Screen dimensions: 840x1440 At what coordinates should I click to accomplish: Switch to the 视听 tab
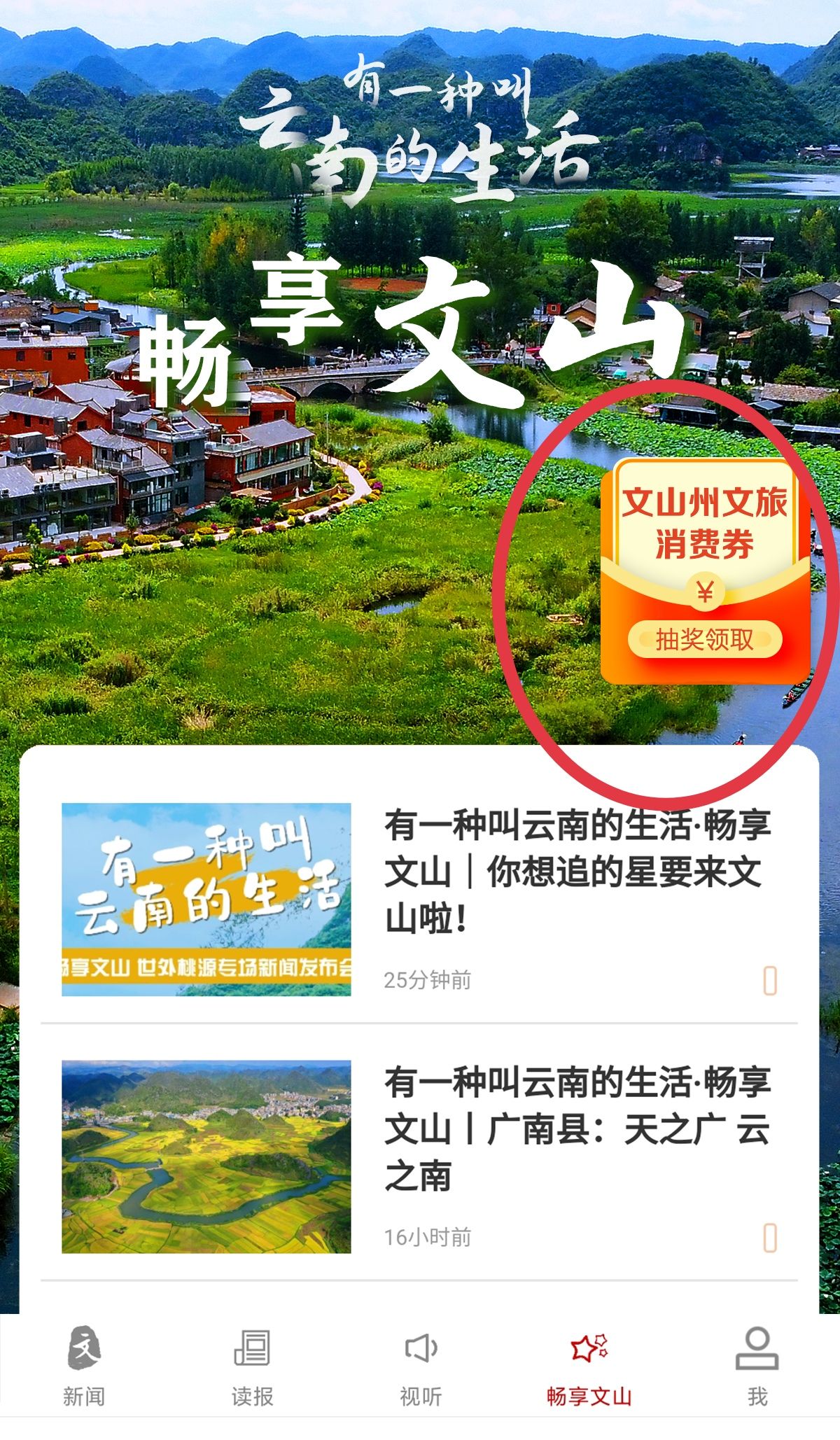click(421, 1366)
